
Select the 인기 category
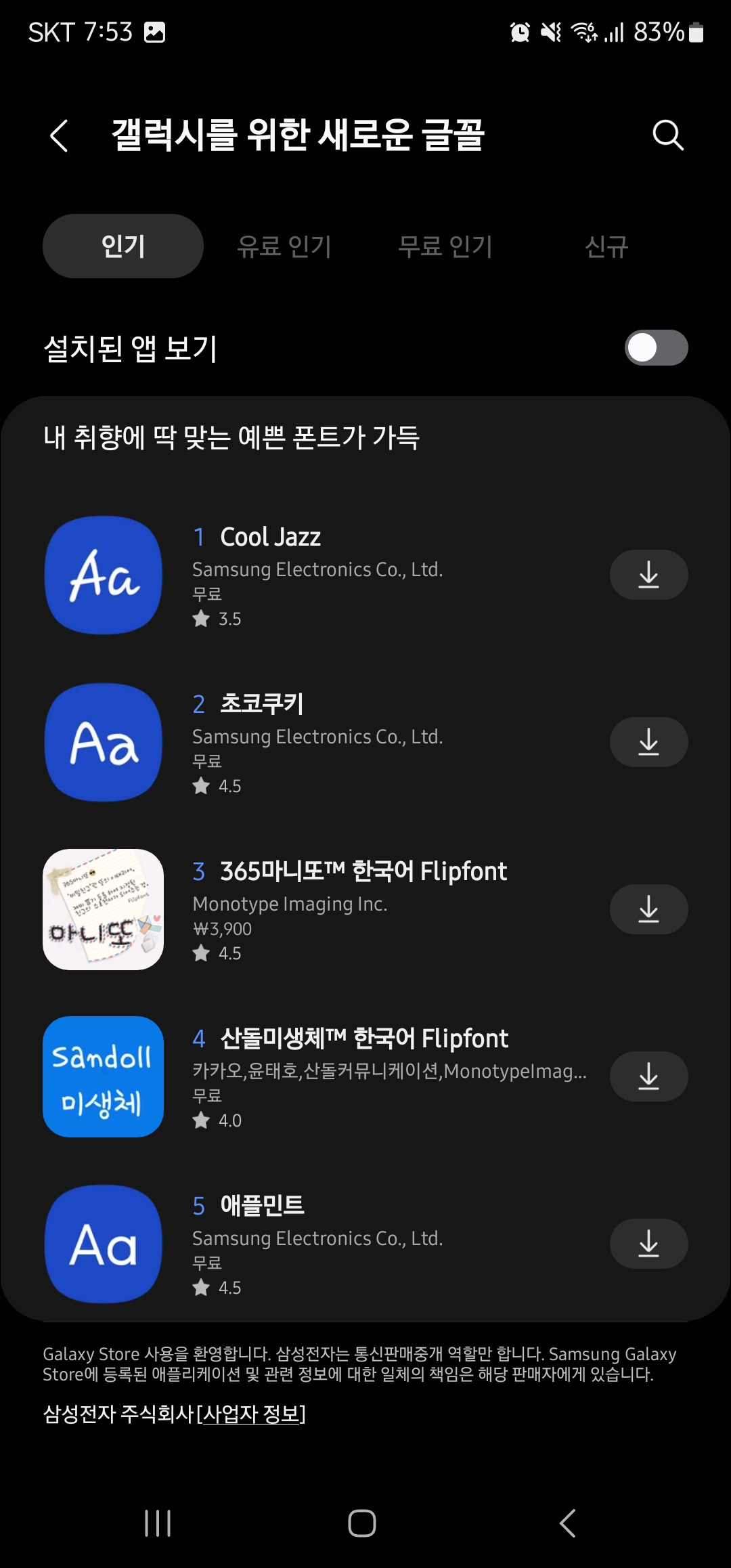pyautogui.click(x=123, y=246)
